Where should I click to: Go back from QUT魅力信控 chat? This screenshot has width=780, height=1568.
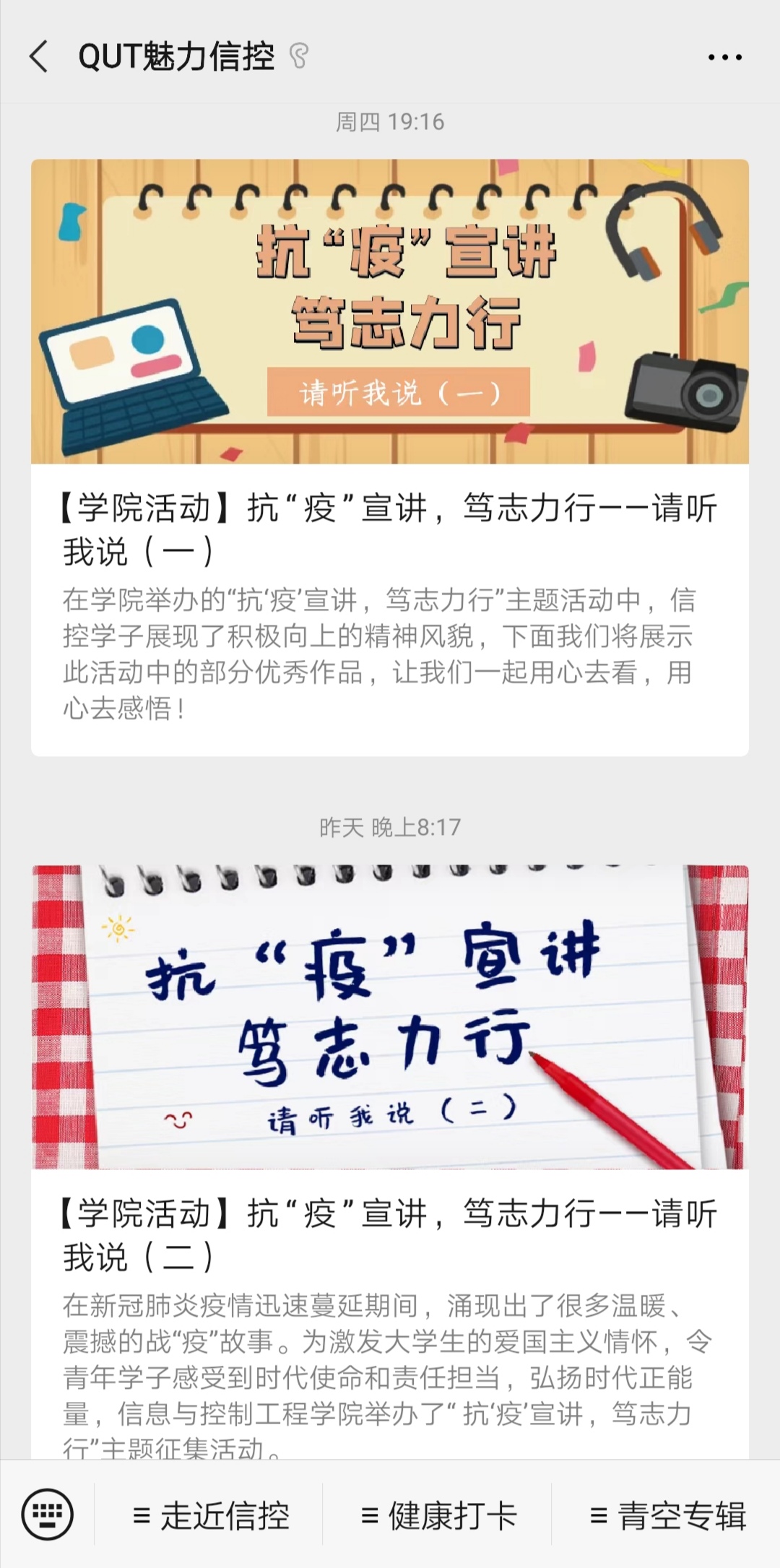click(39, 56)
